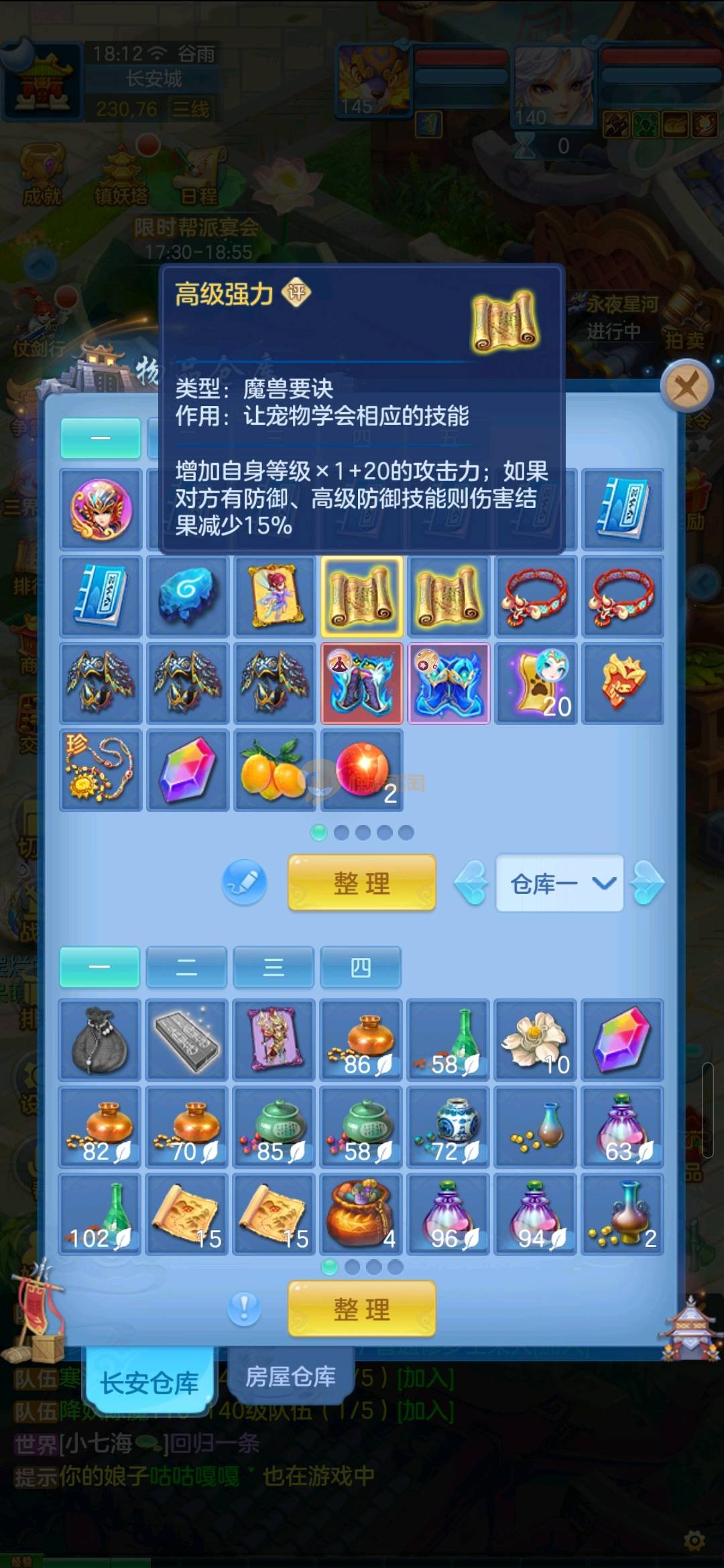
Task: Open the 评 review badge beside 高级强力
Action: 296,293
